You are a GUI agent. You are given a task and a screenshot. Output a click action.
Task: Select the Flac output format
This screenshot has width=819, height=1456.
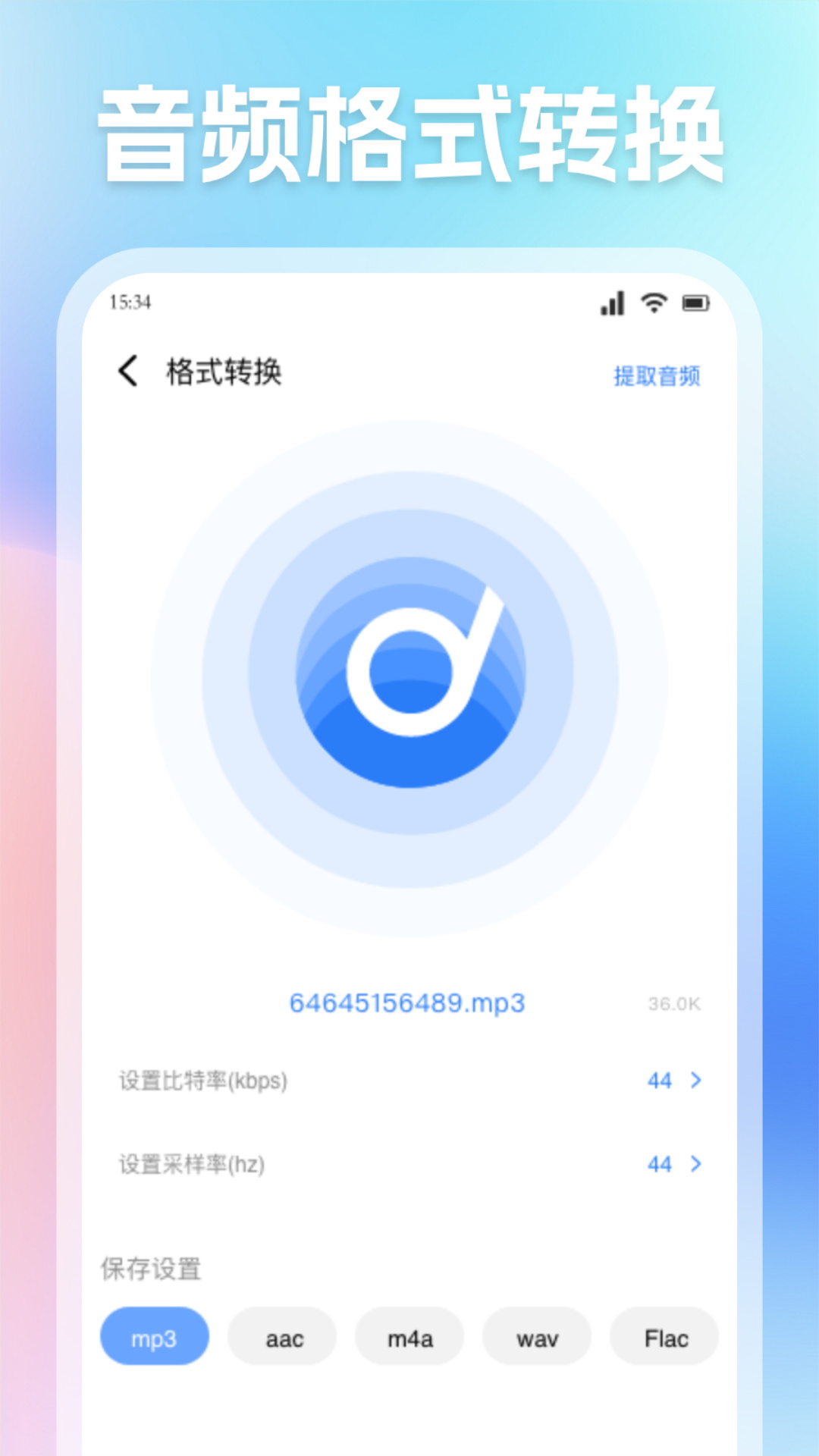[664, 1337]
